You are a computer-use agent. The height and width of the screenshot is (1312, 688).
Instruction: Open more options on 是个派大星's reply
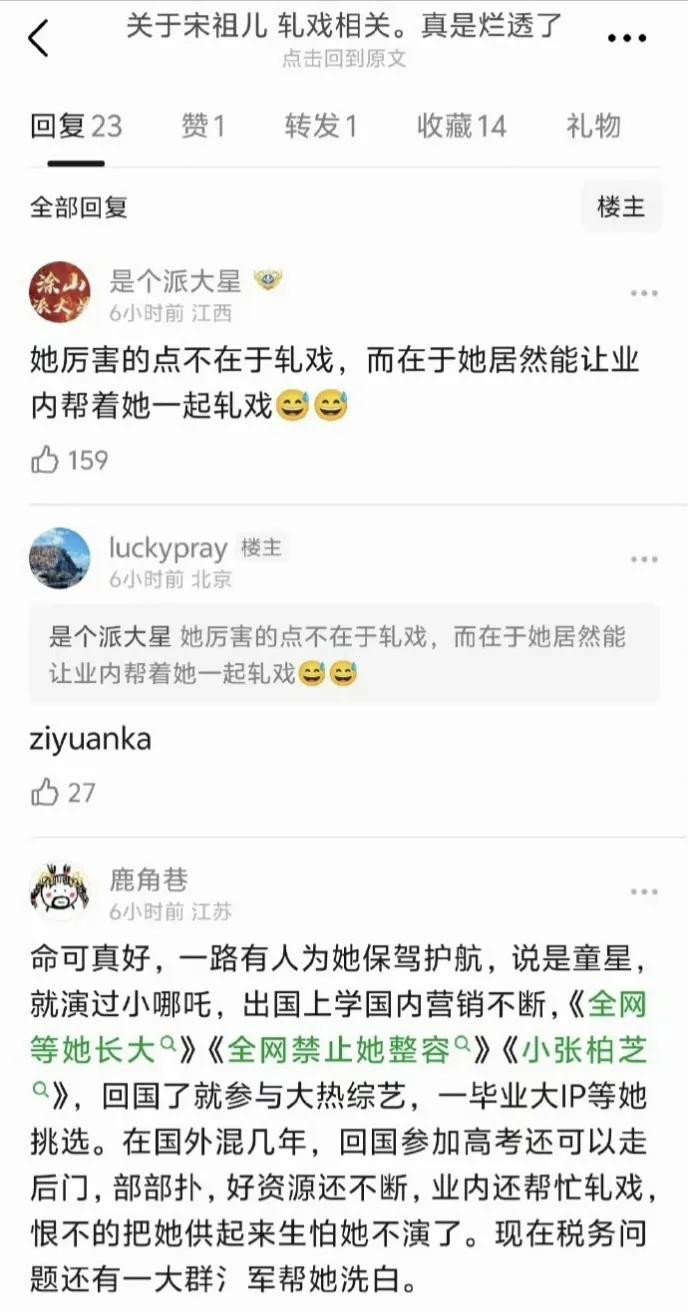(644, 293)
